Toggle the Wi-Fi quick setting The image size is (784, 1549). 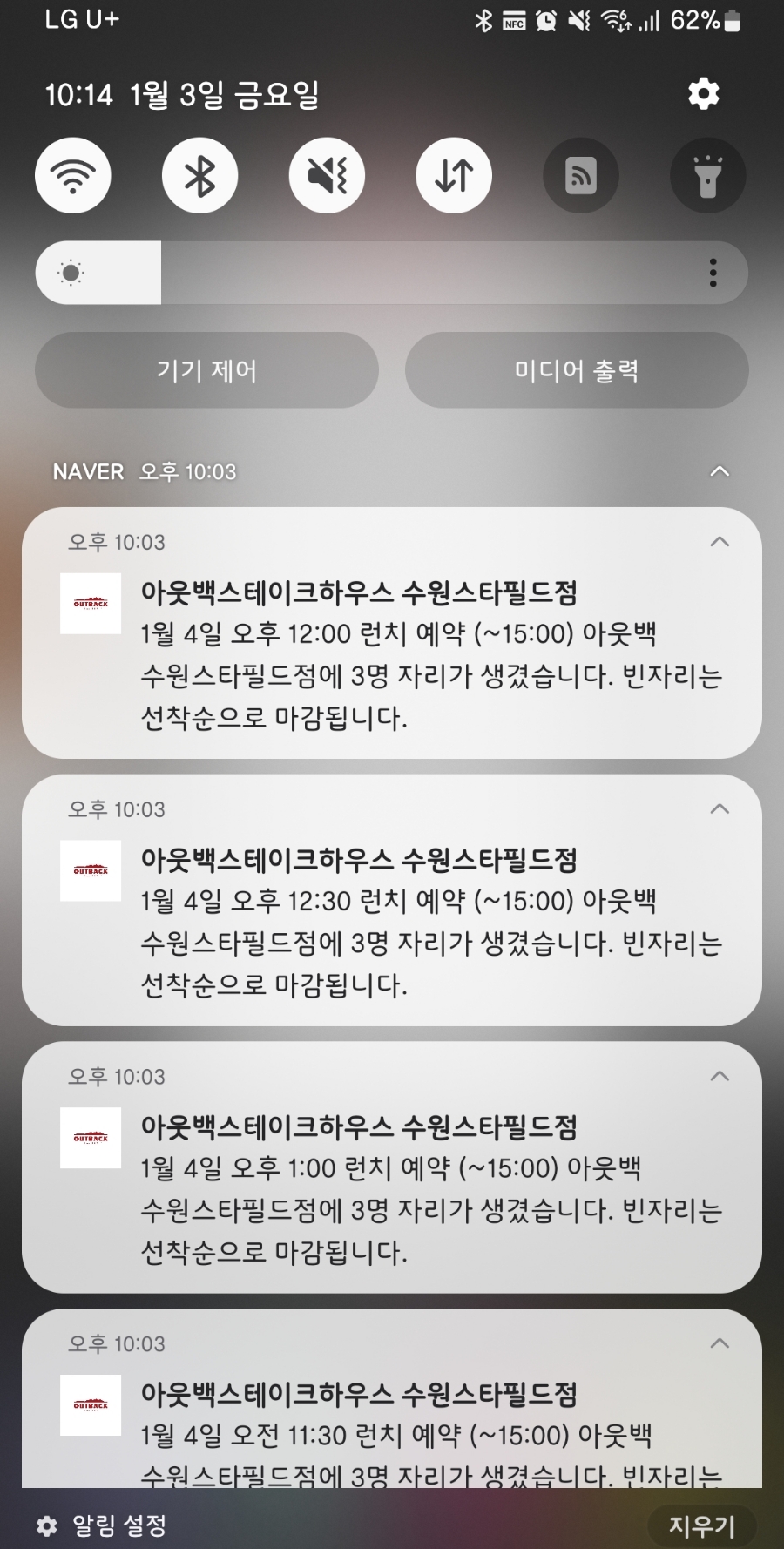[73, 176]
